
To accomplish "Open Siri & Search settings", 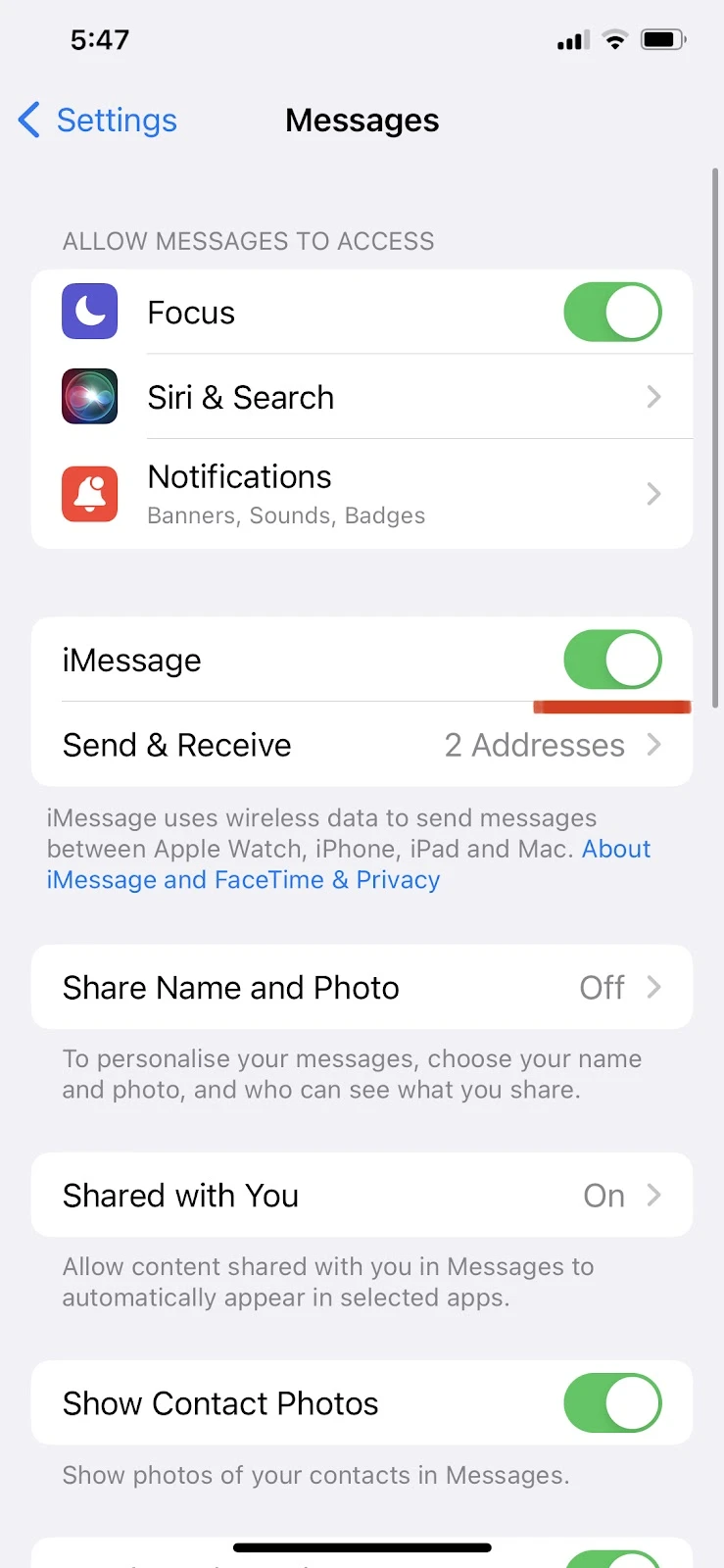I will click(x=362, y=397).
